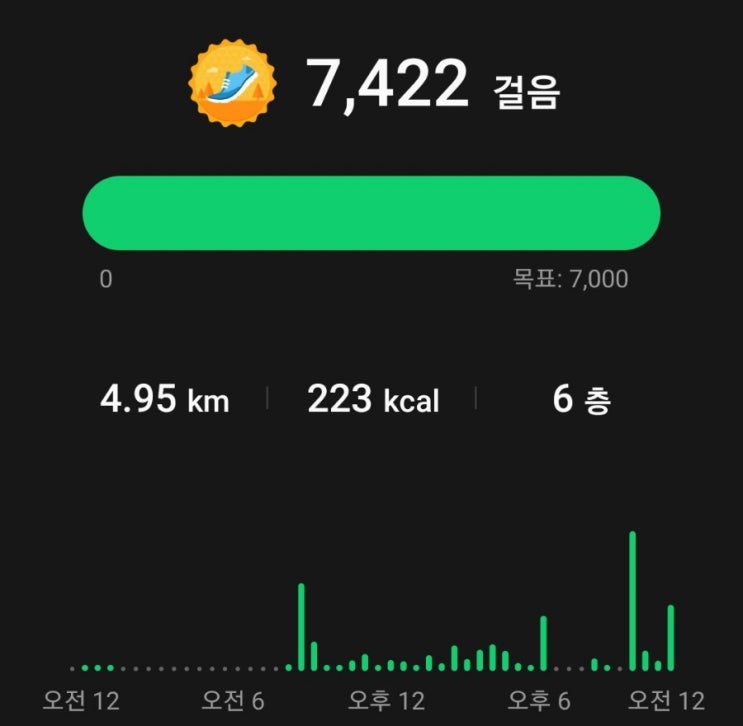The width and height of the screenshot is (743, 726).
Task: Select the tallest bar in the hourly steps chart
Action: [x=633, y=601]
